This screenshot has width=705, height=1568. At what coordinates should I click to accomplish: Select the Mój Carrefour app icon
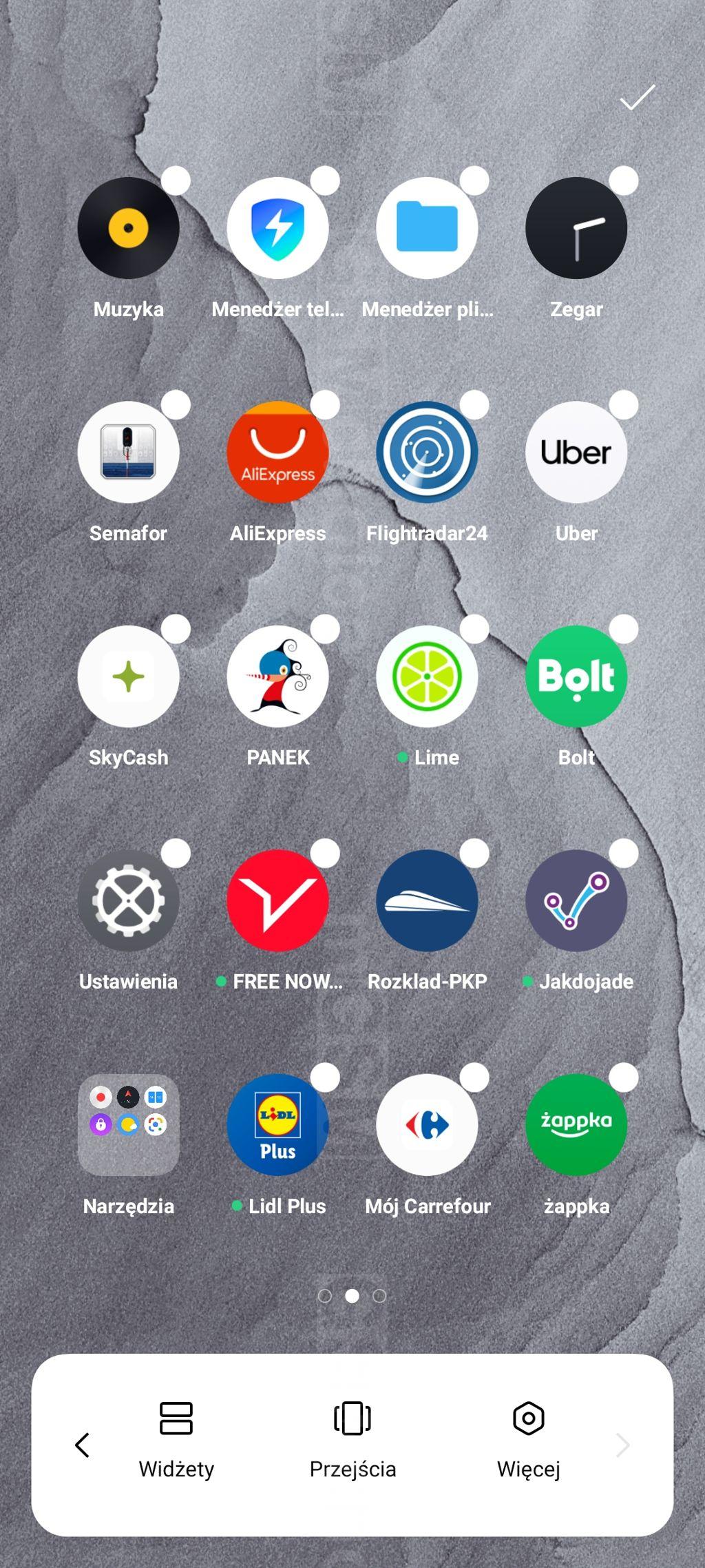[x=427, y=1125]
